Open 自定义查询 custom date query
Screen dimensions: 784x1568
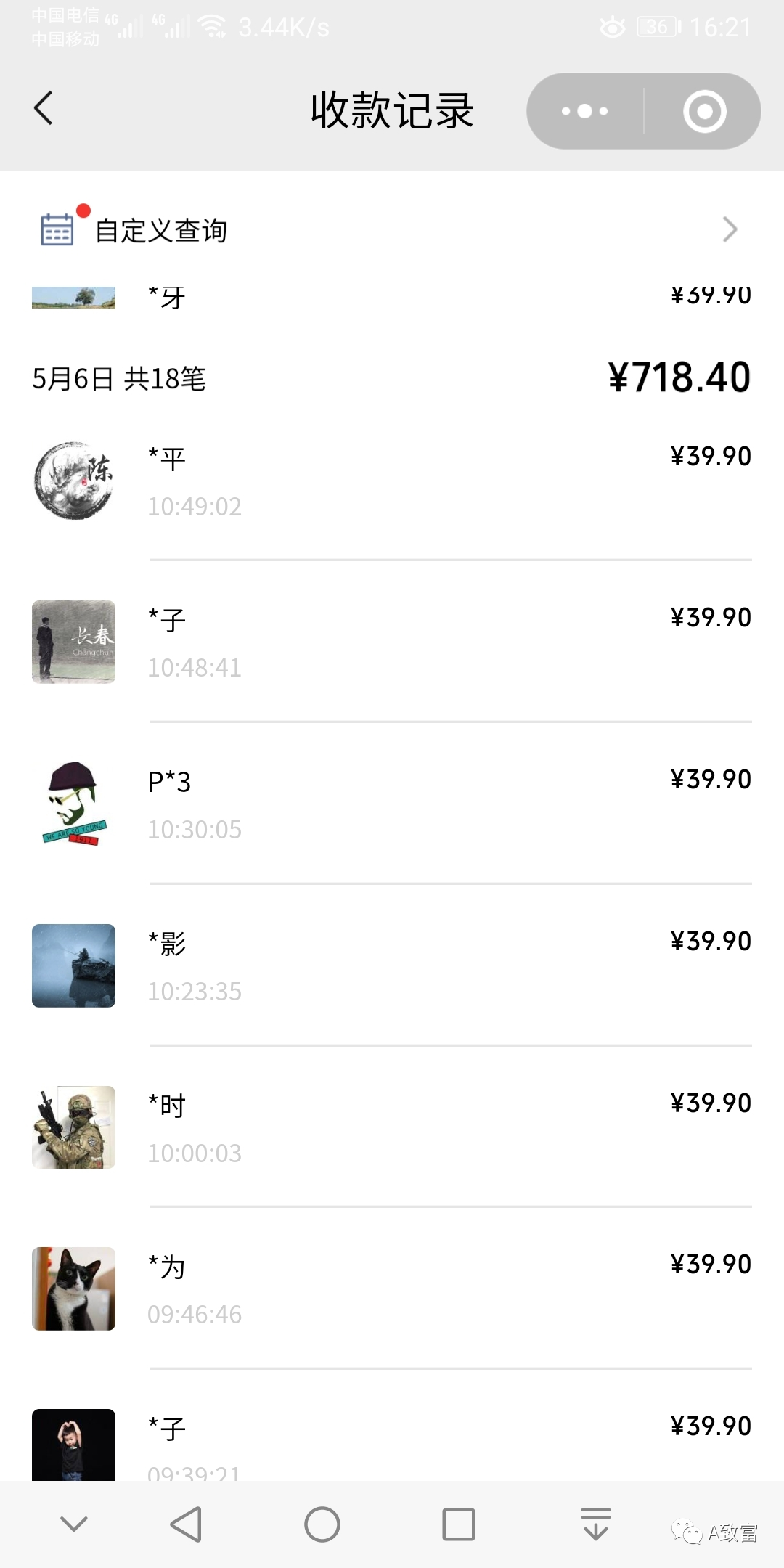point(392,230)
